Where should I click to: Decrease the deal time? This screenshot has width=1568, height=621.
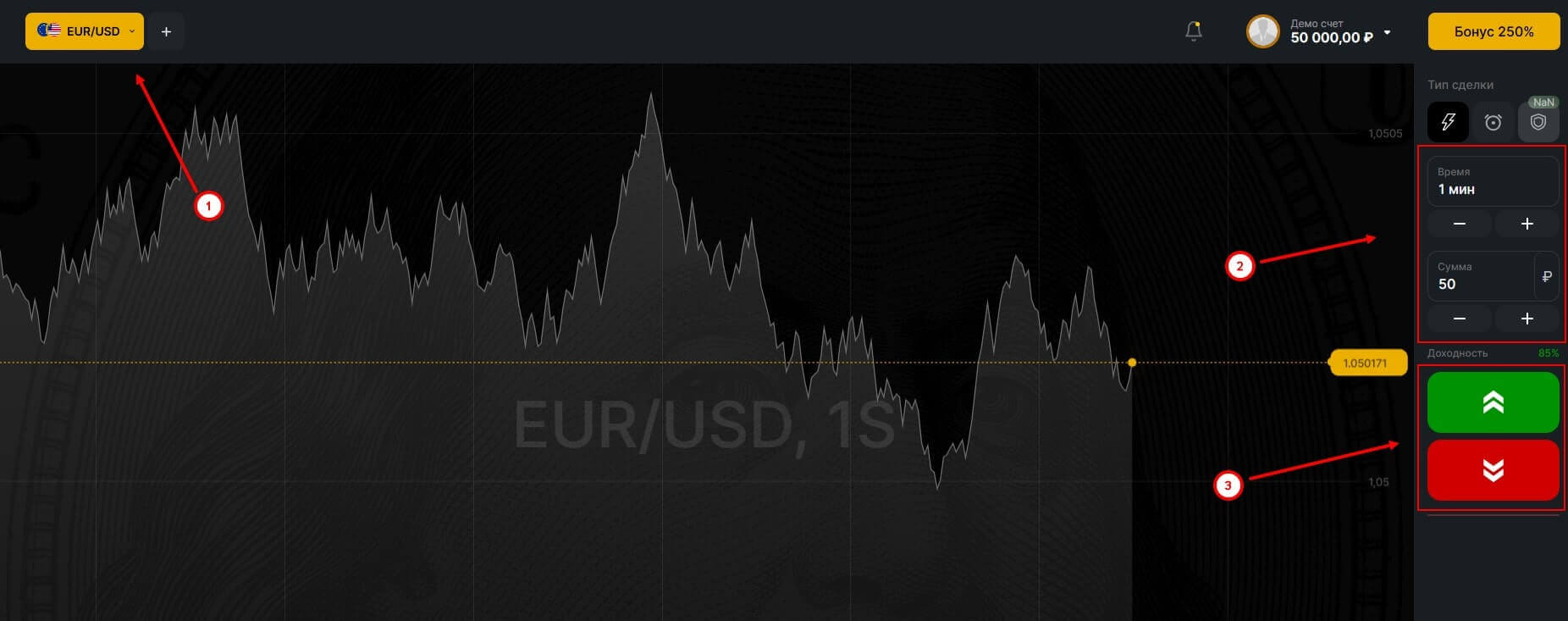click(x=1460, y=224)
